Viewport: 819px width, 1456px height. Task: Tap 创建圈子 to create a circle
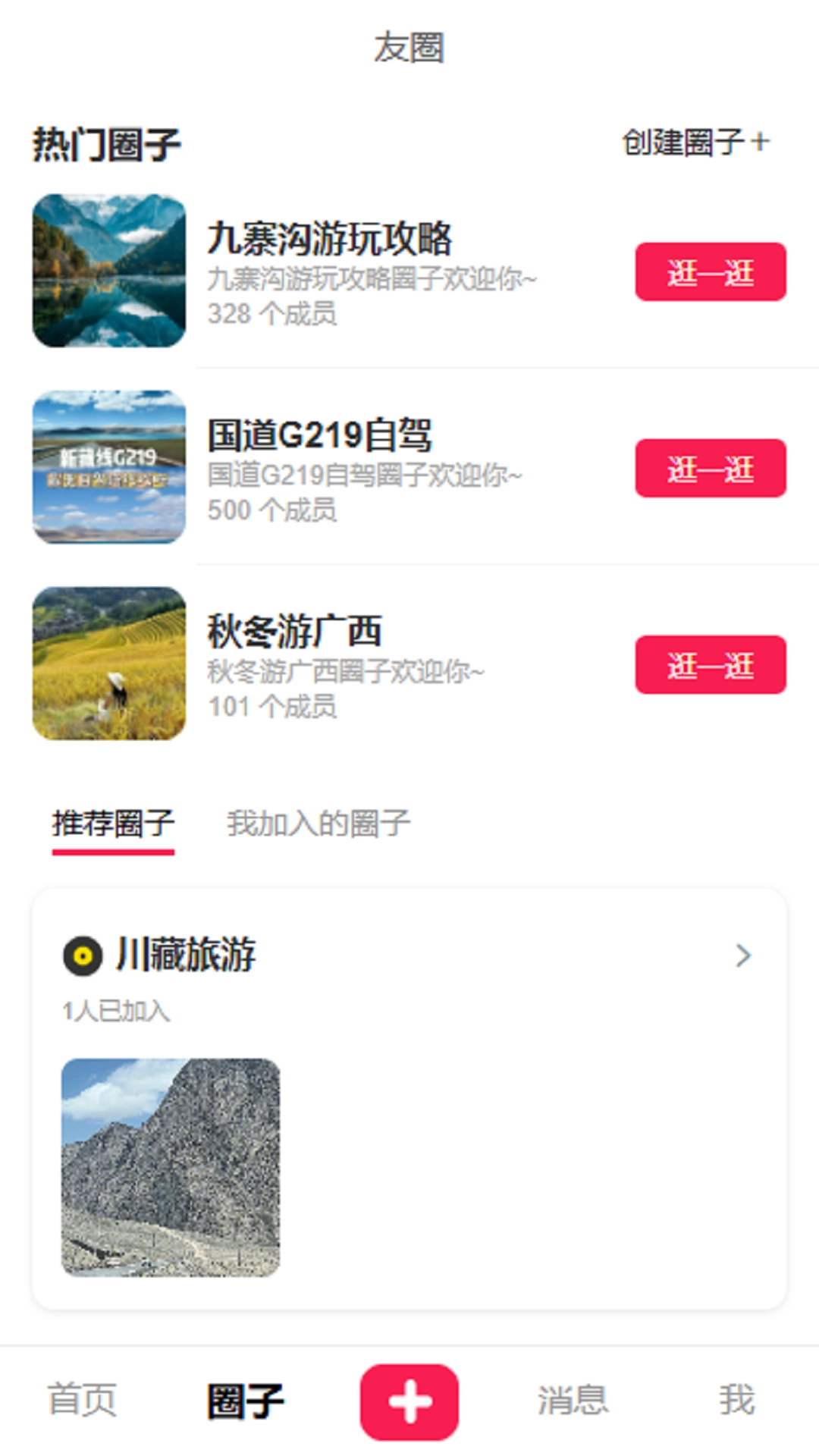[695, 142]
